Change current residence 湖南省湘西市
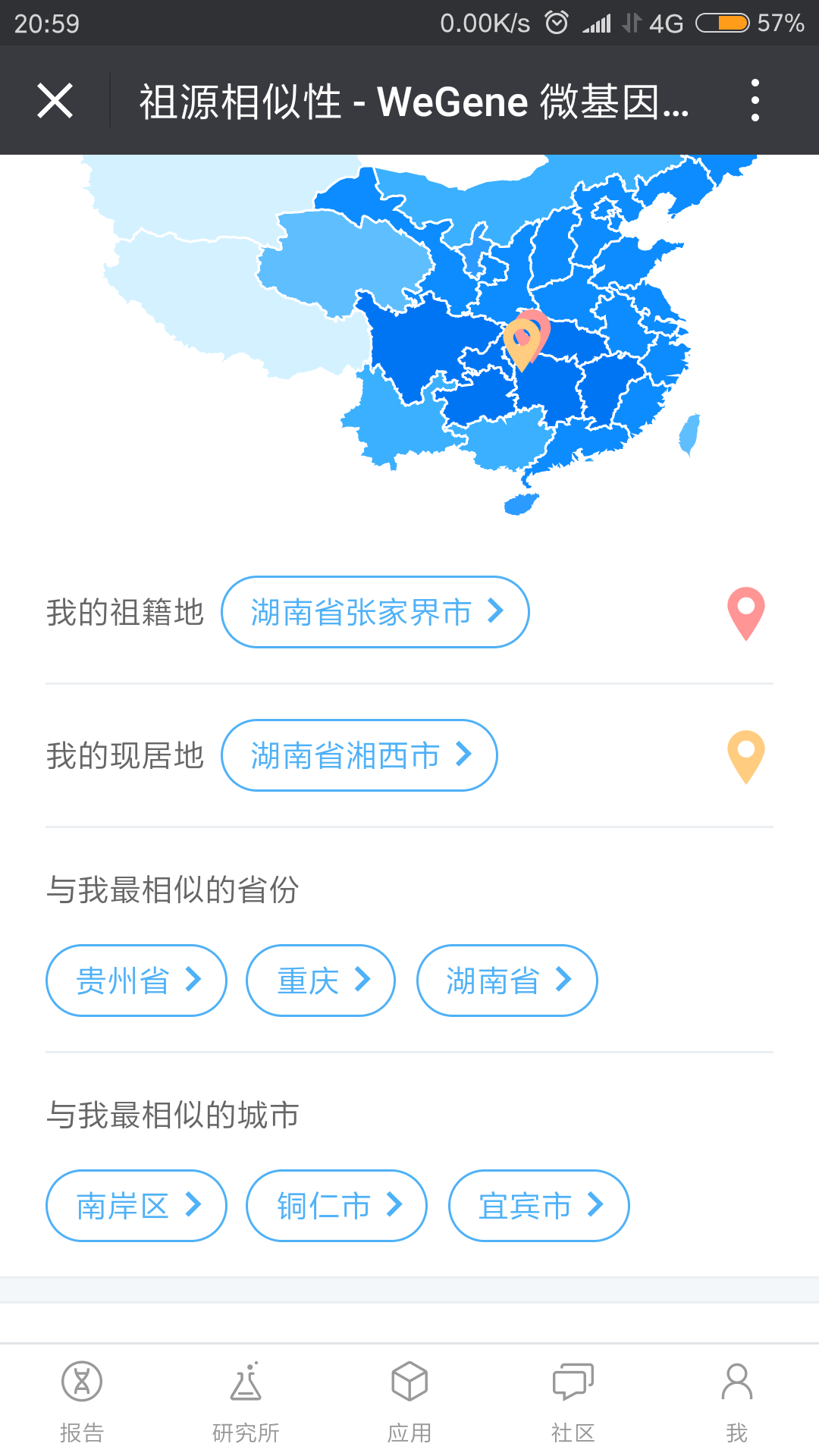The width and height of the screenshot is (819, 1456). pos(359,755)
